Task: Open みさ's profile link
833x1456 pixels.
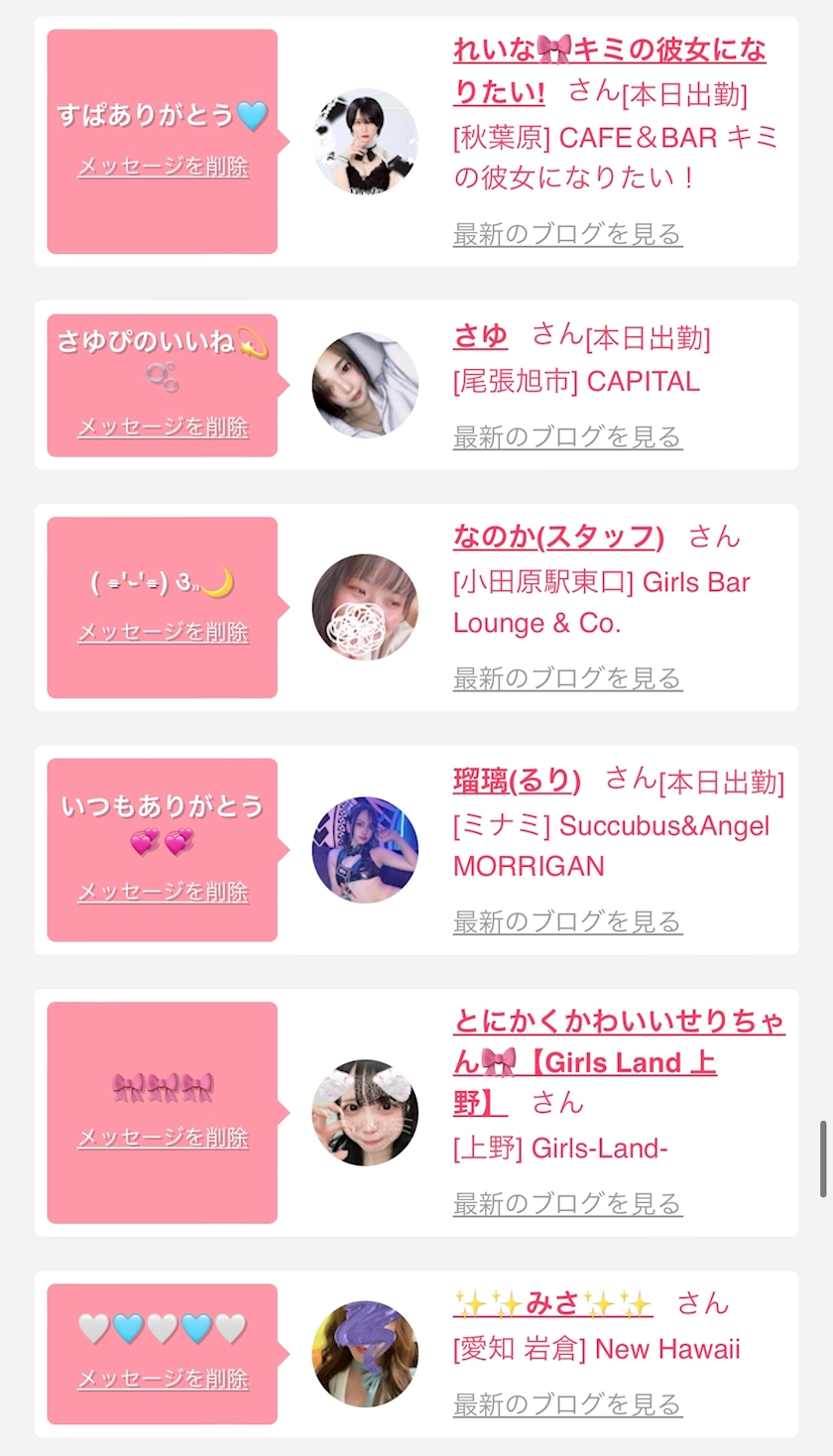Action: [x=552, y=1302]
